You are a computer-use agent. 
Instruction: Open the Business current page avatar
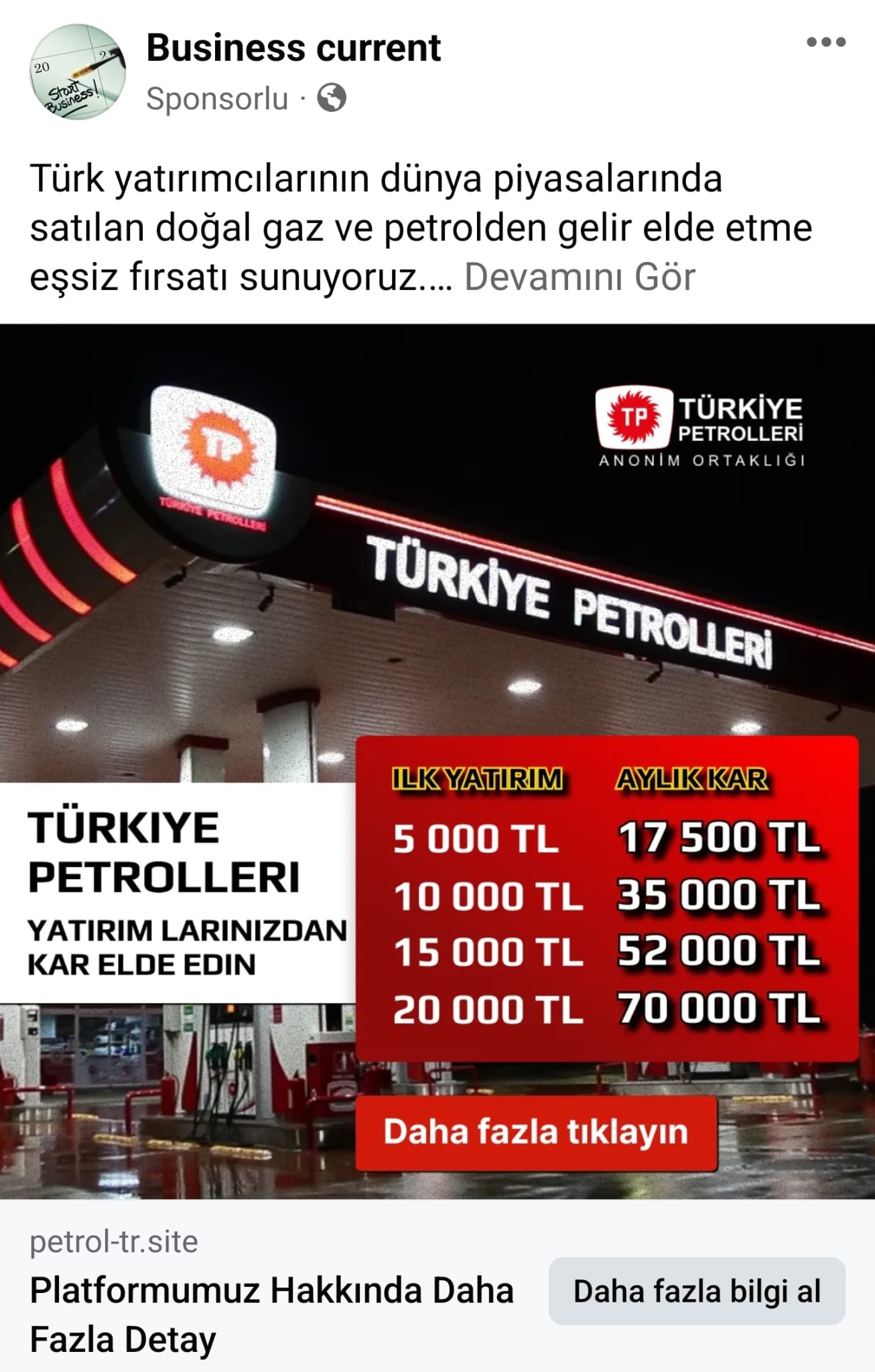pyautogui.click(x=78, y=72)
